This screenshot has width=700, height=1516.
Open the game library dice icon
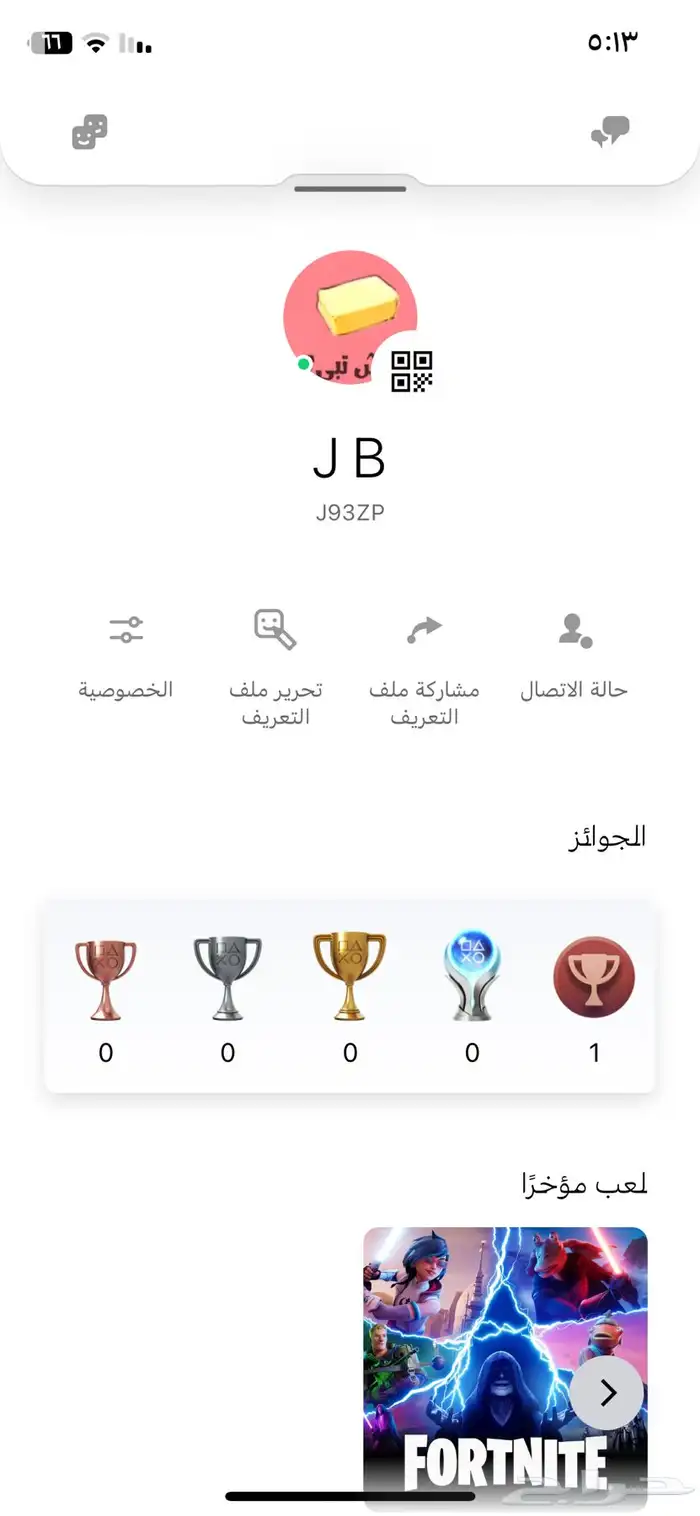[x=90, y=132]
